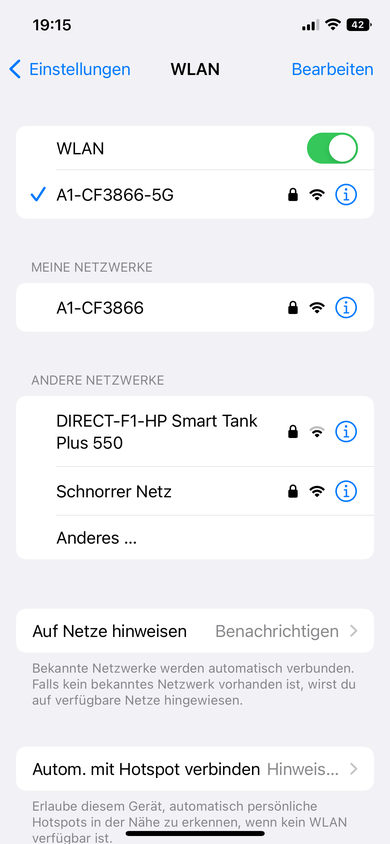Image resolution: width=390 pixels, height=844 pixels.
Task: Show info for the A1-CF3866 network
Action: click(346, 307)
